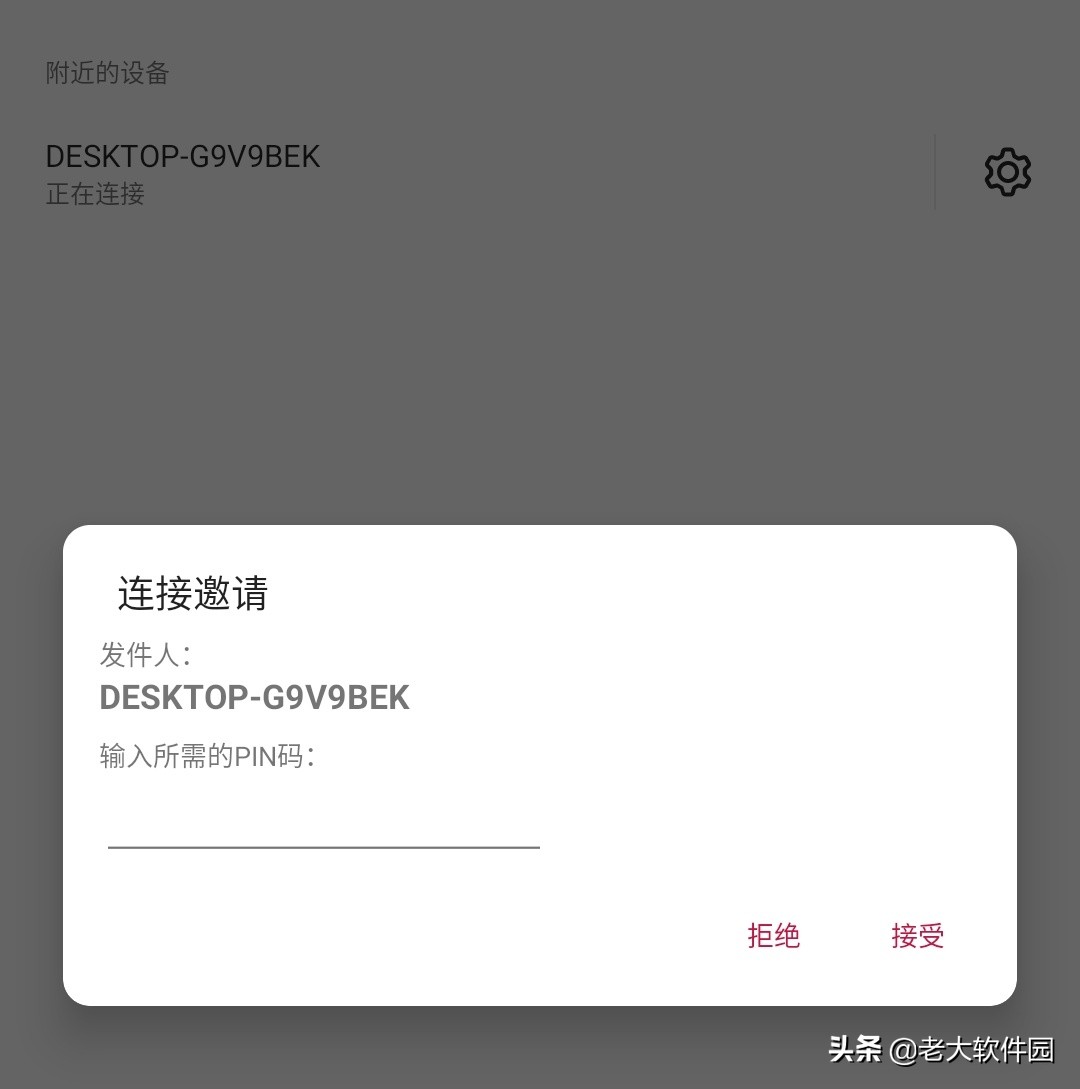Click the gear icon next to the connecting device

pos(1005,170)
